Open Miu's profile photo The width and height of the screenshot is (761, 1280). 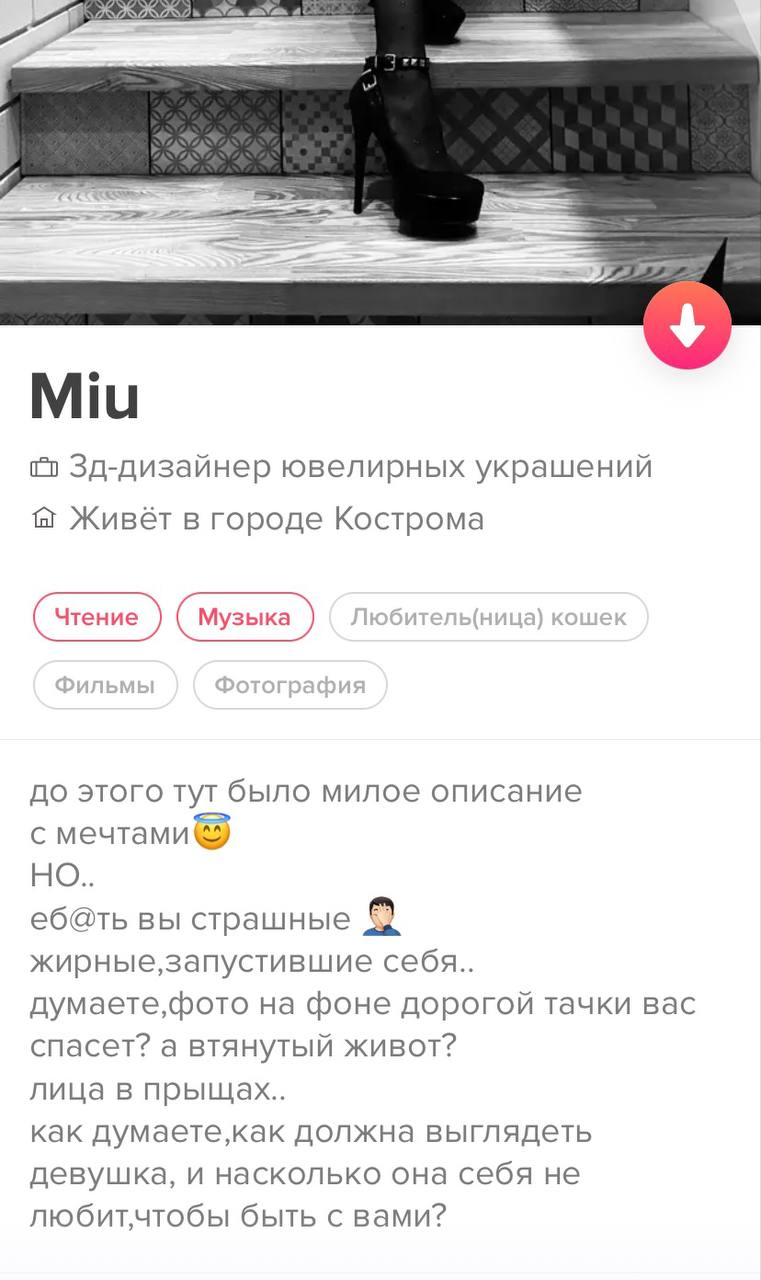tap(380, 150)
